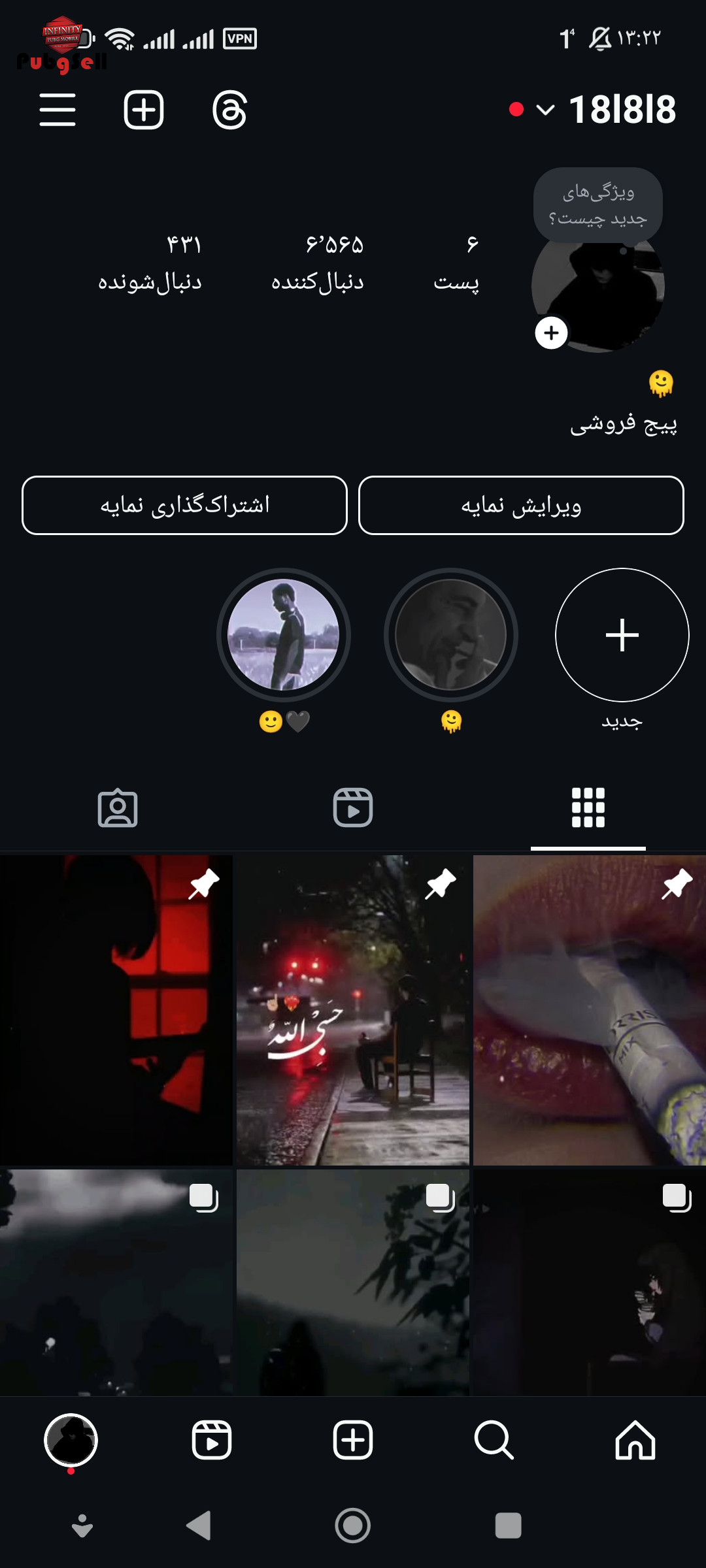Add a story via profile picture plus
706x1568 pixels.
pos(551,333)
